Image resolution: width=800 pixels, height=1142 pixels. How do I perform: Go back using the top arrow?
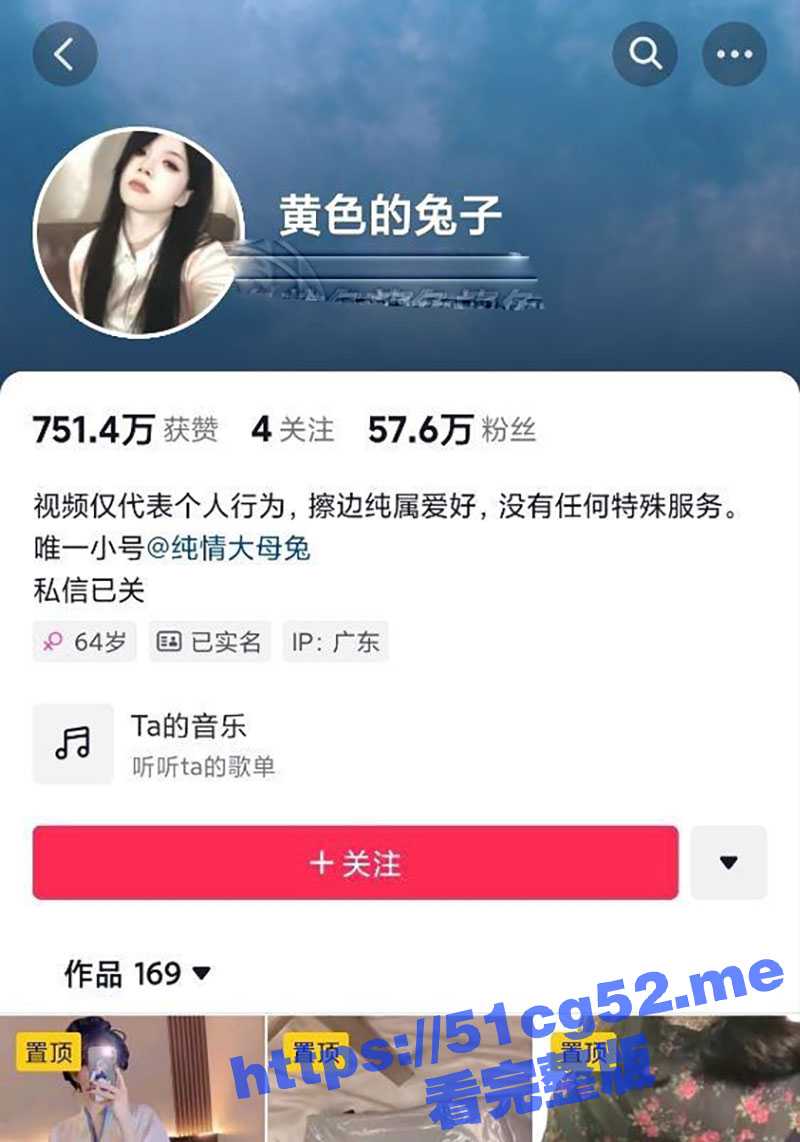tap(65, 54)
